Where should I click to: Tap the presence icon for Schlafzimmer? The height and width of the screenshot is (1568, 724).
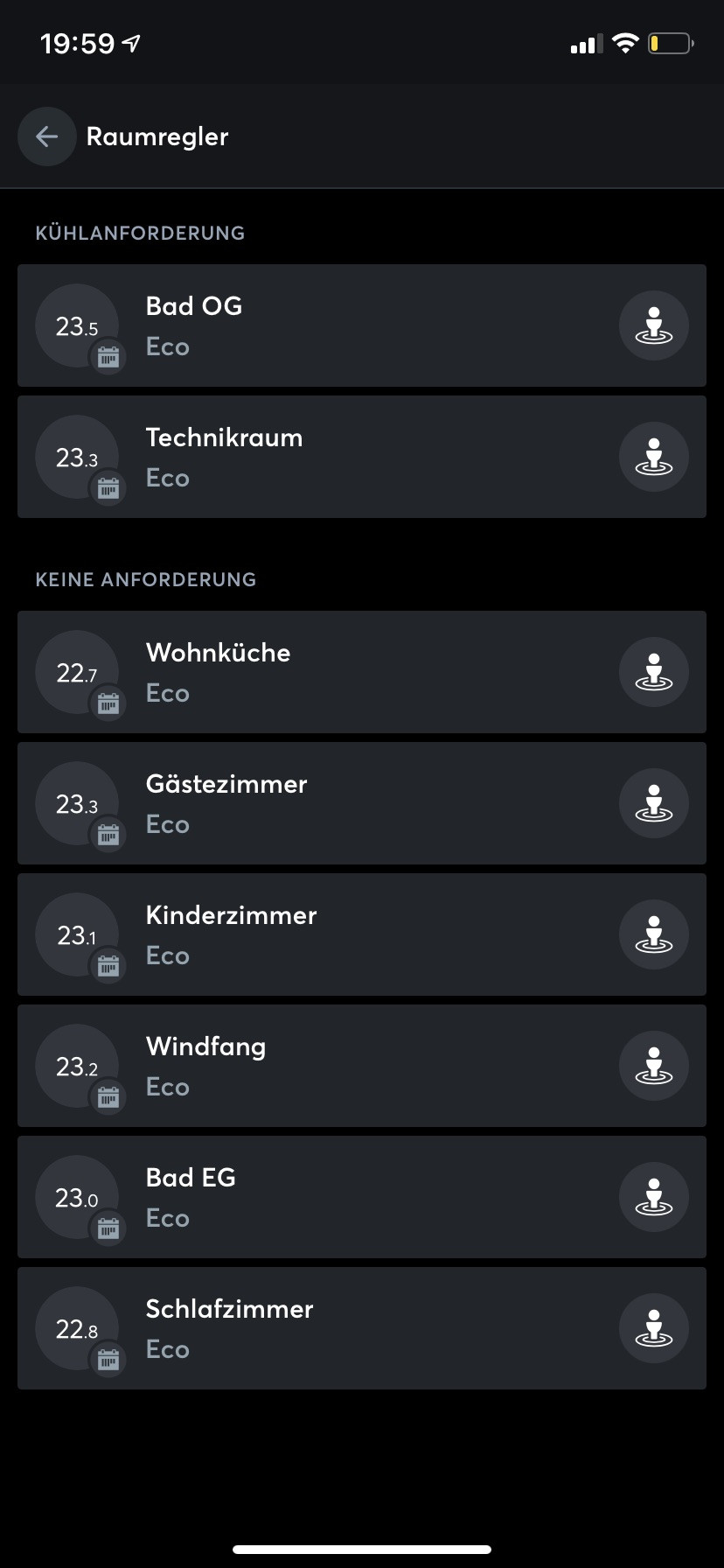pos(653,1328)
